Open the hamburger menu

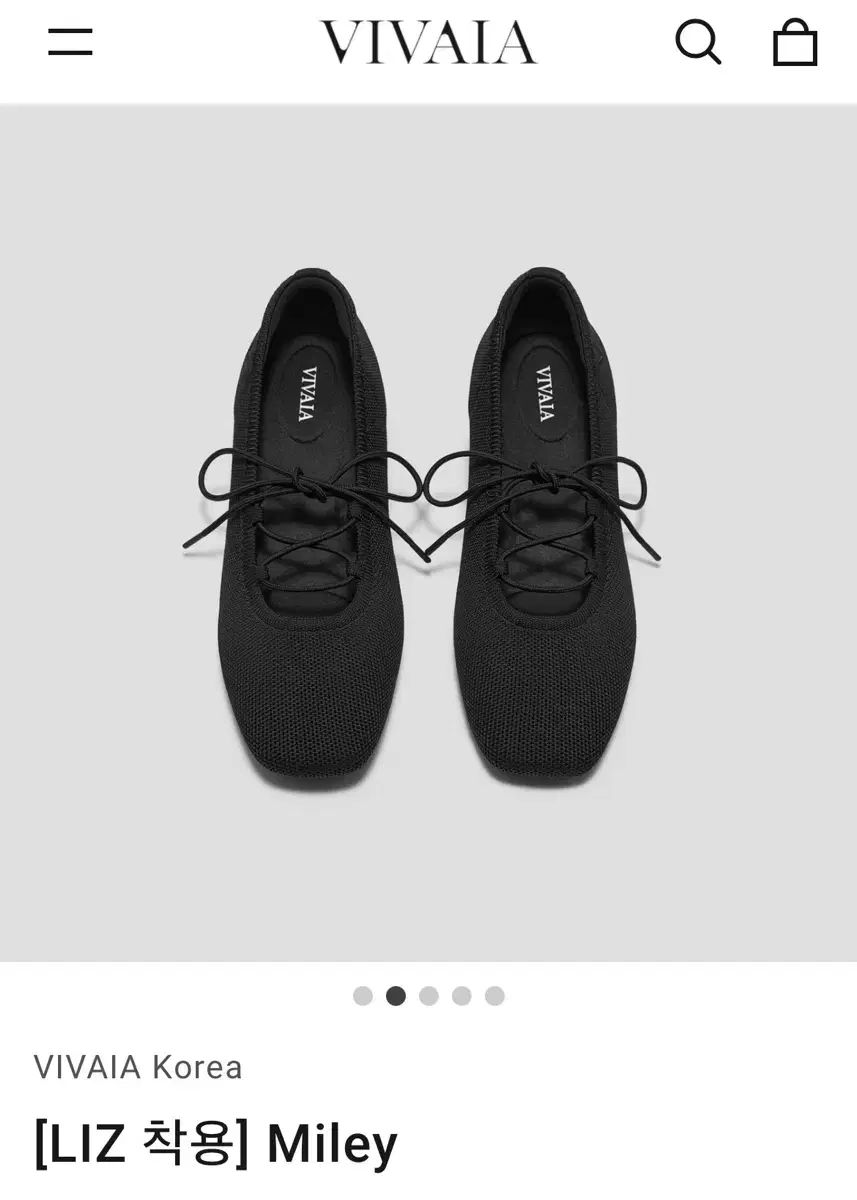[70, 43]
